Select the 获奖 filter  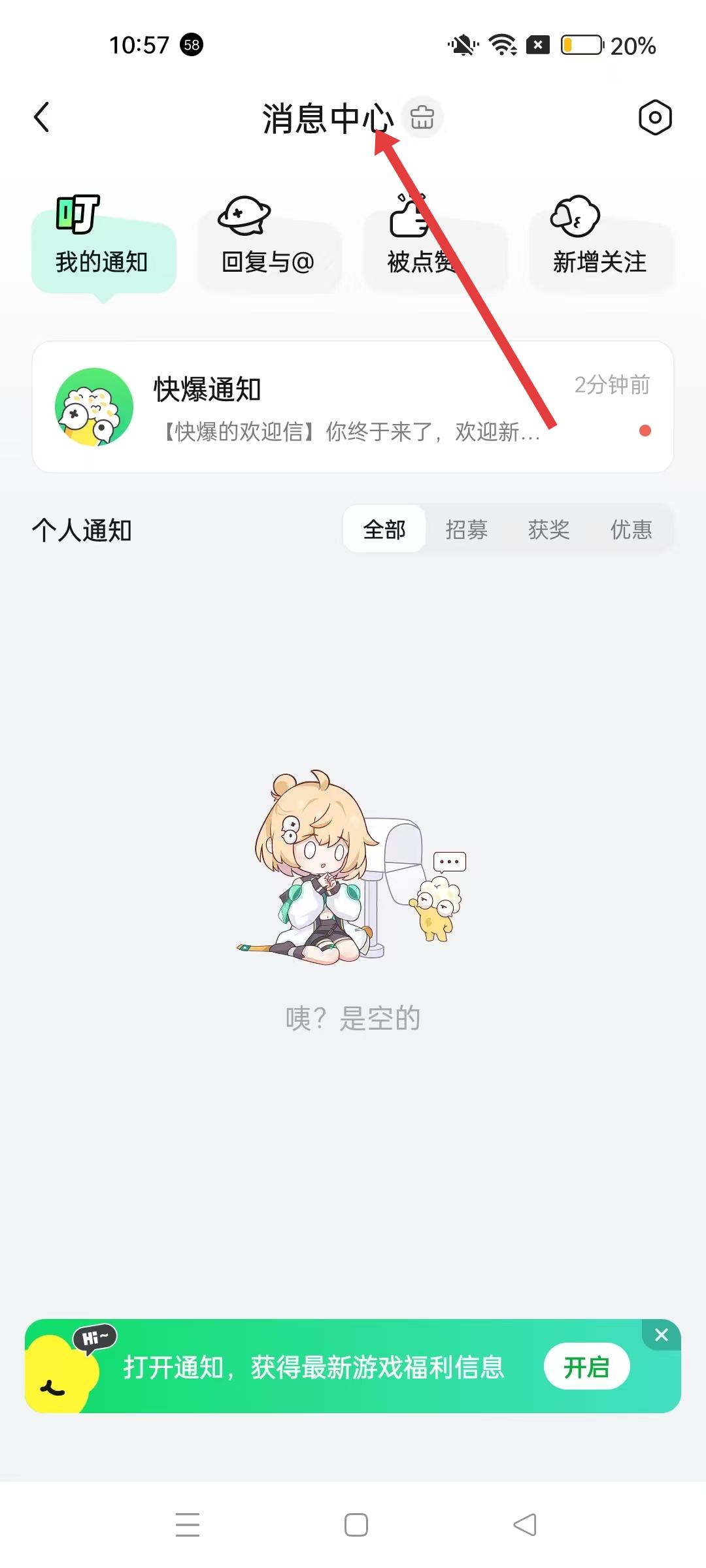tap(549, 529)
